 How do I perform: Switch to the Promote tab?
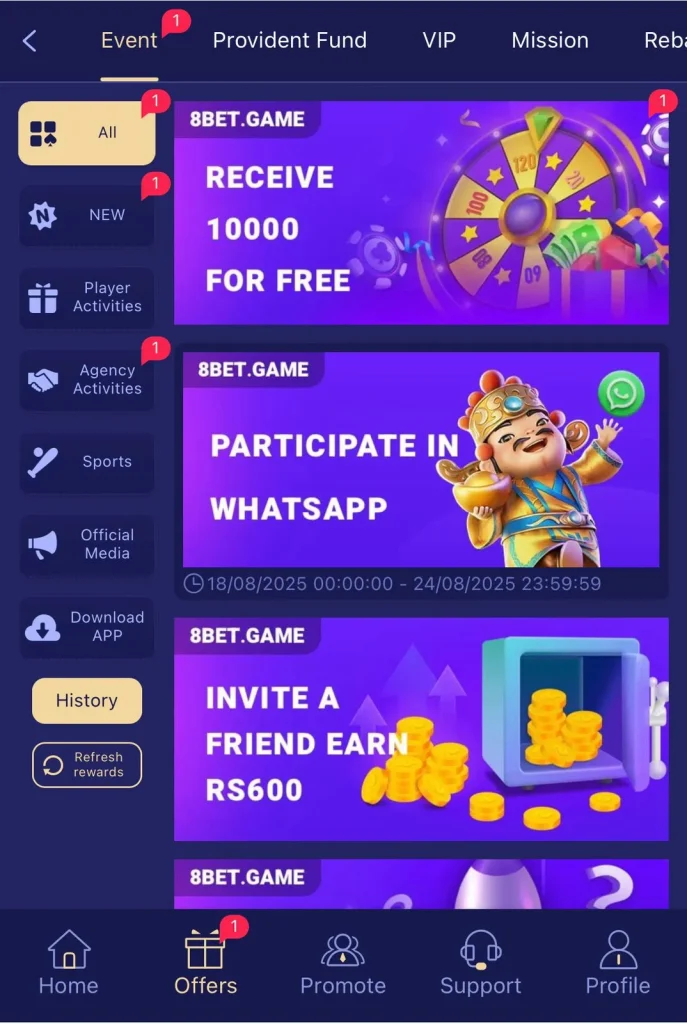tap(343, 963)
